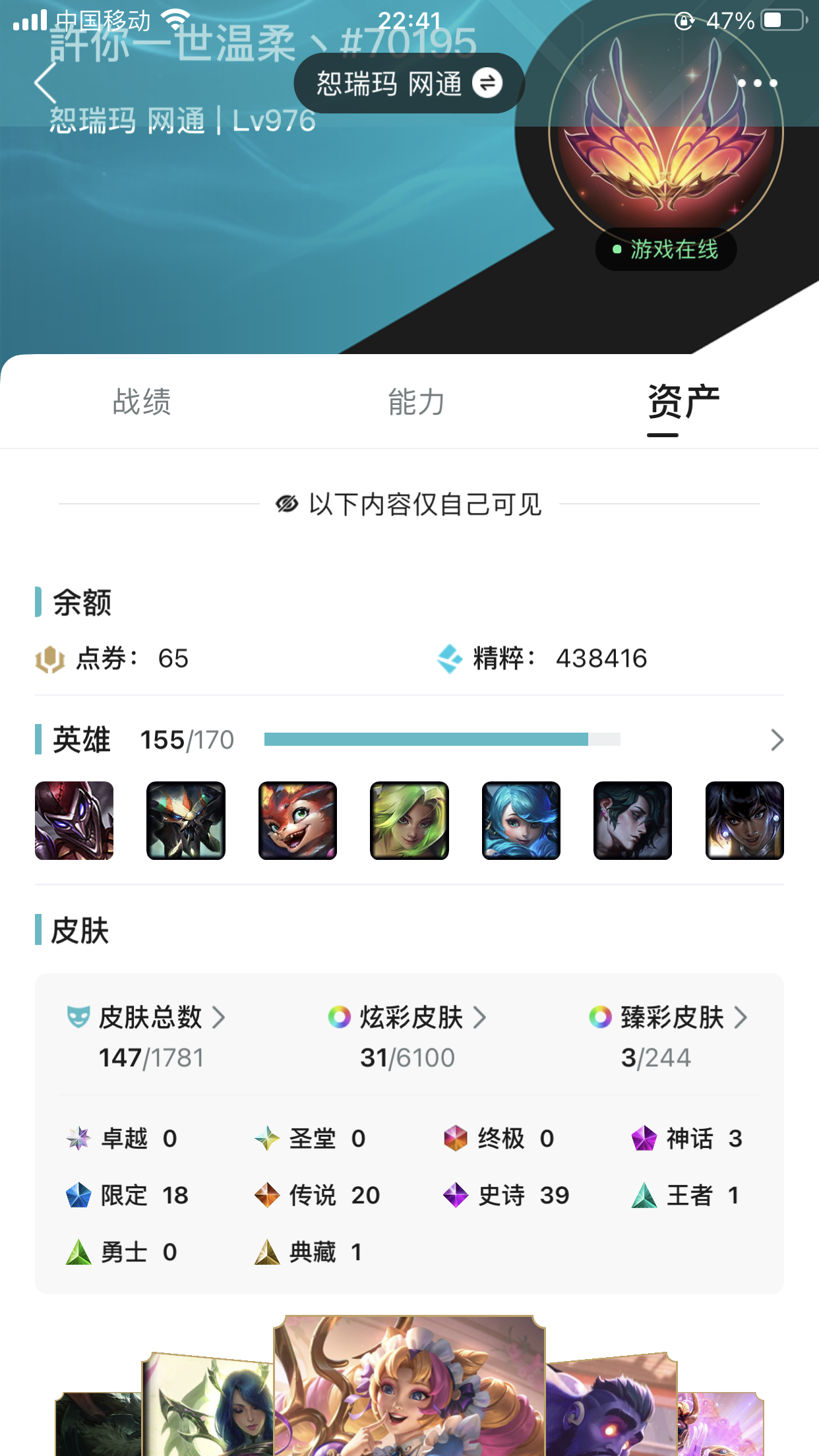Open the three-dot overflow menu
Screen dimensions: 819x1456
[757, 83]
